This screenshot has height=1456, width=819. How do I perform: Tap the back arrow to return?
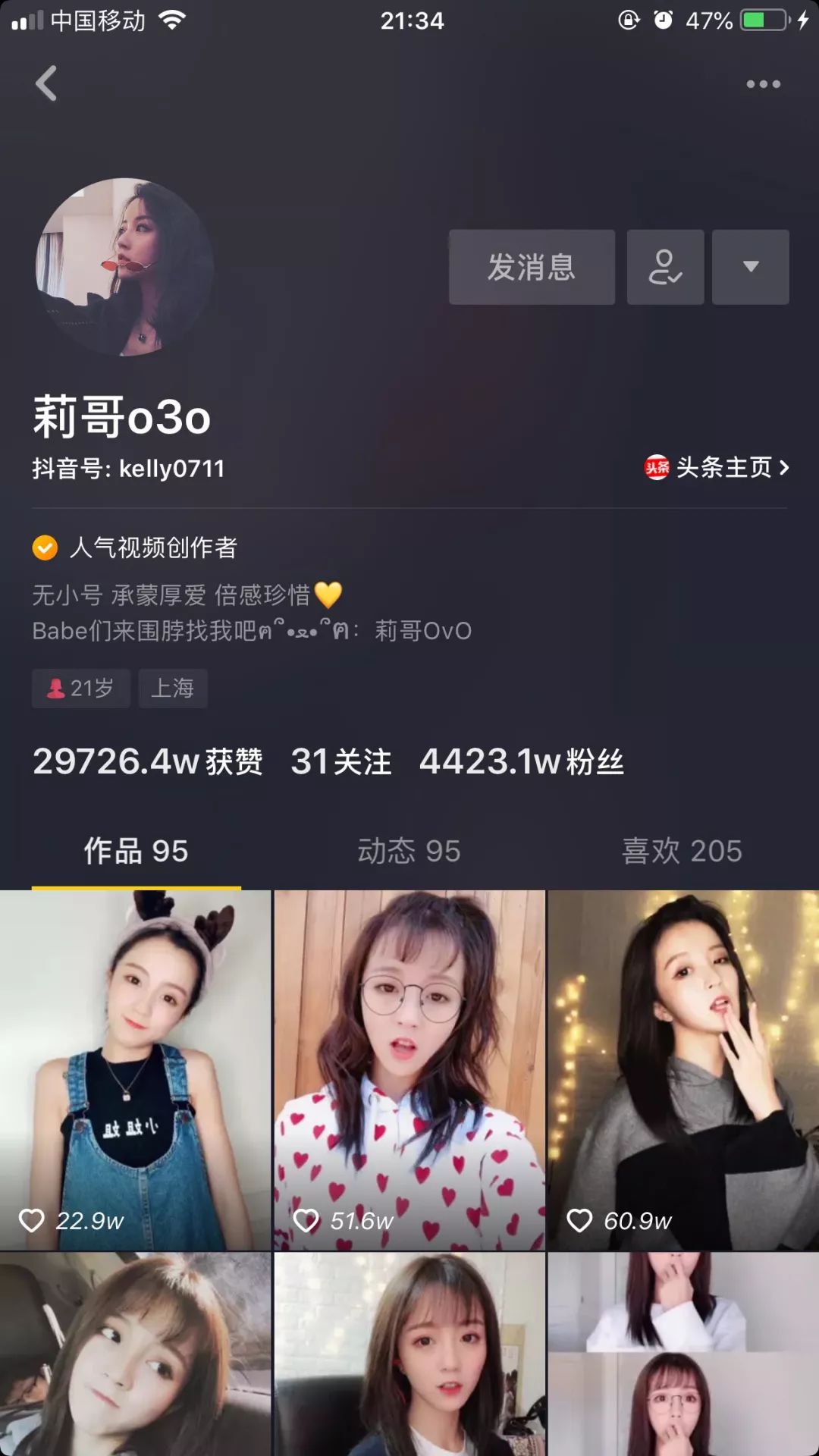(47, 84)
